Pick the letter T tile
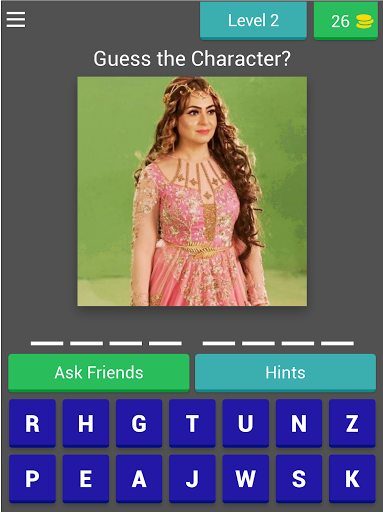Screen dimensions: 383x512 coord(192,423)
